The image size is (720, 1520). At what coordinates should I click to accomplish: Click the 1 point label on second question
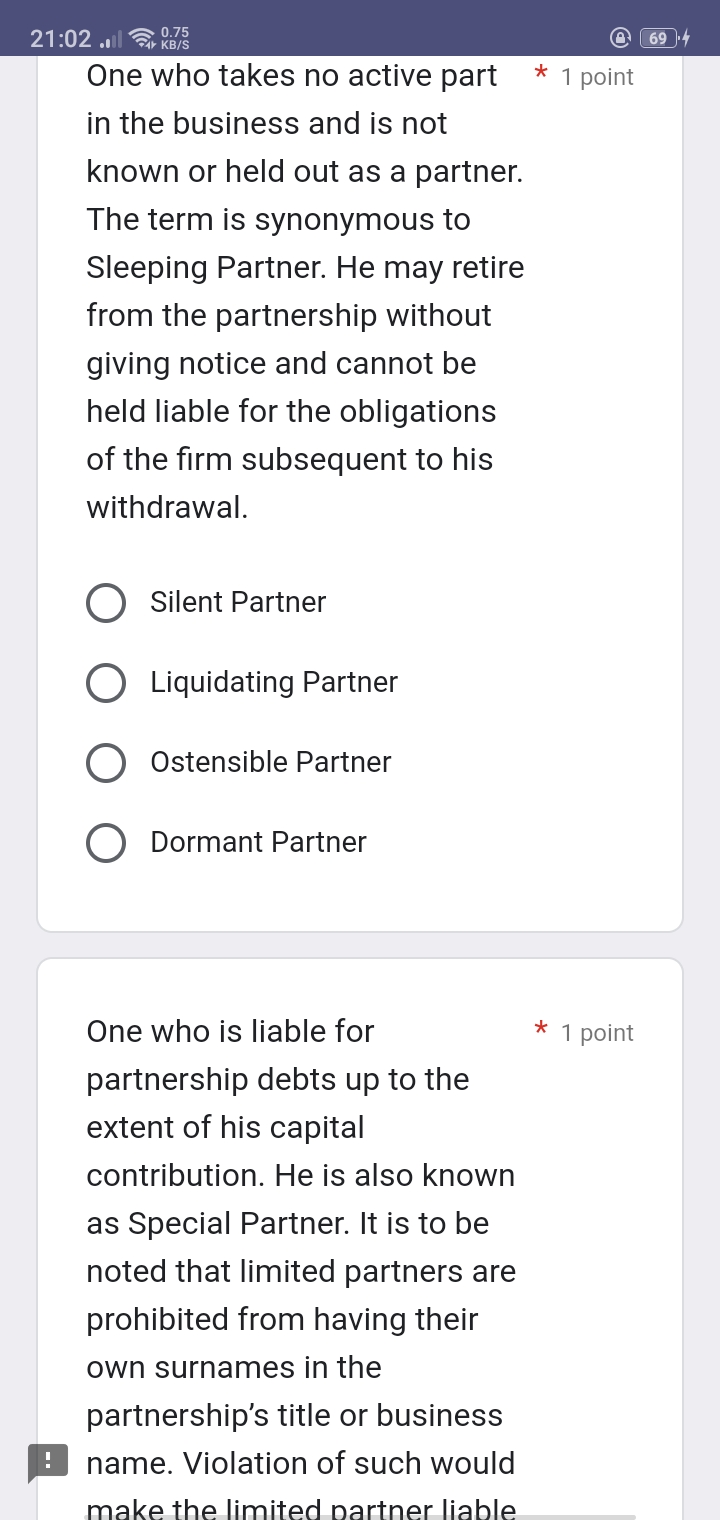pos(597,1032)
